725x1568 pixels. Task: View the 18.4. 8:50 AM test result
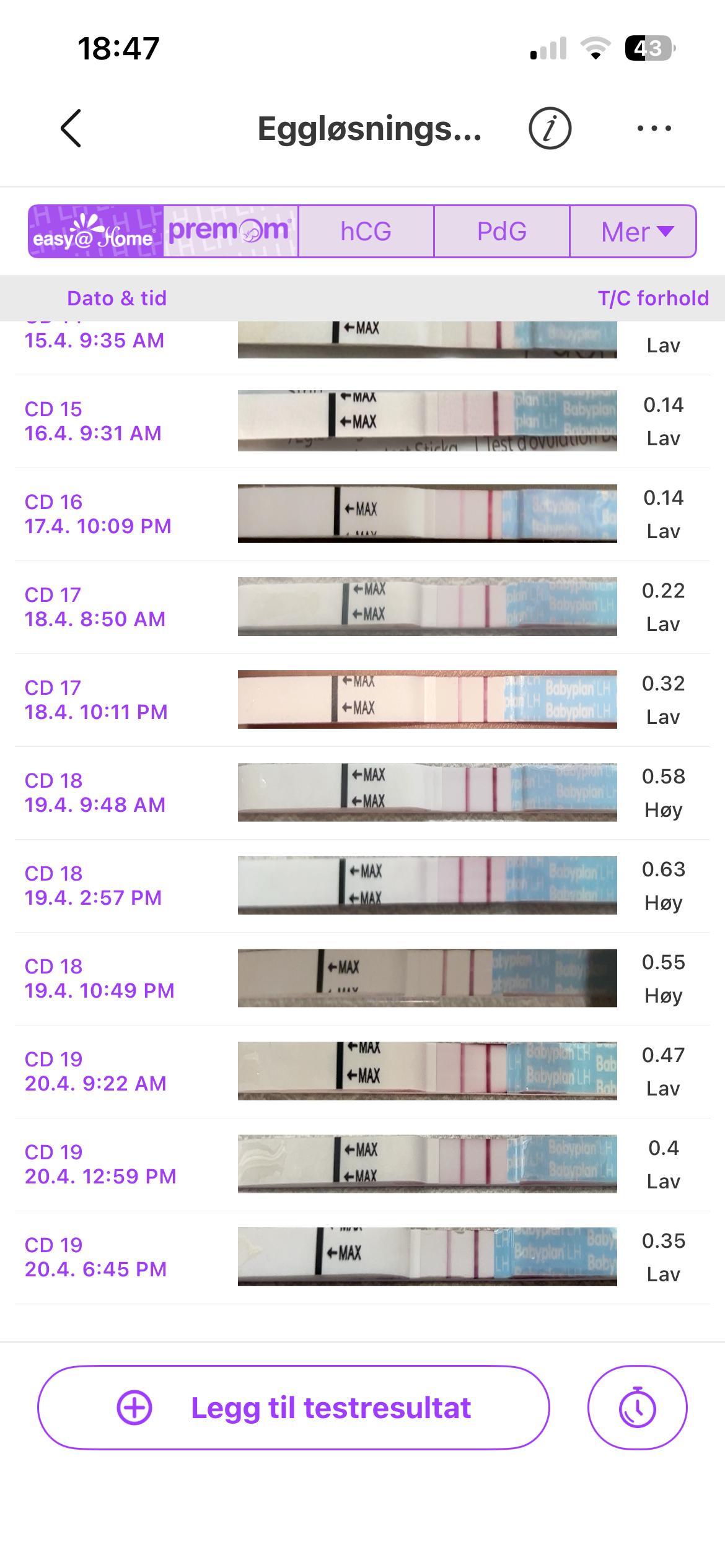tap(362, 607)
